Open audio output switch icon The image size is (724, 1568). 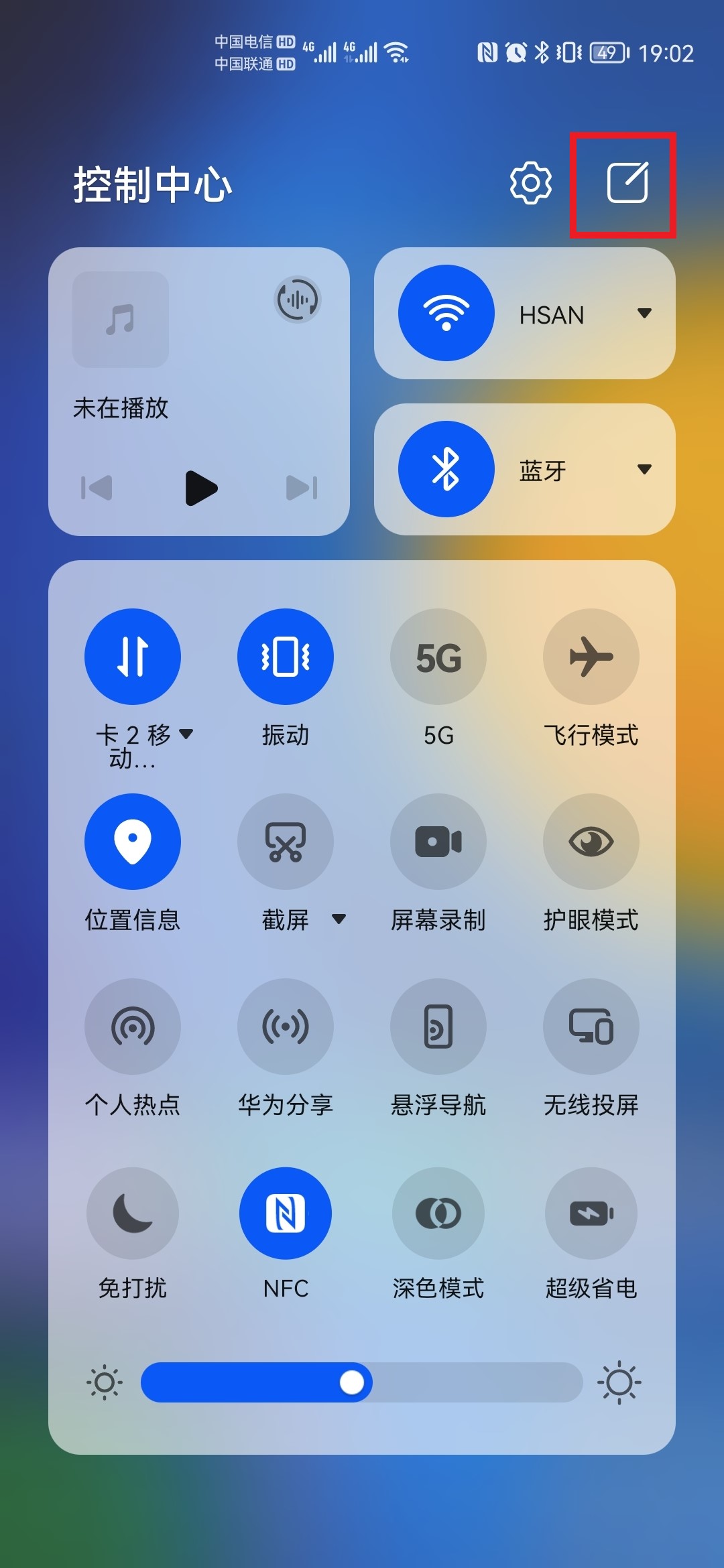point(298,300)
